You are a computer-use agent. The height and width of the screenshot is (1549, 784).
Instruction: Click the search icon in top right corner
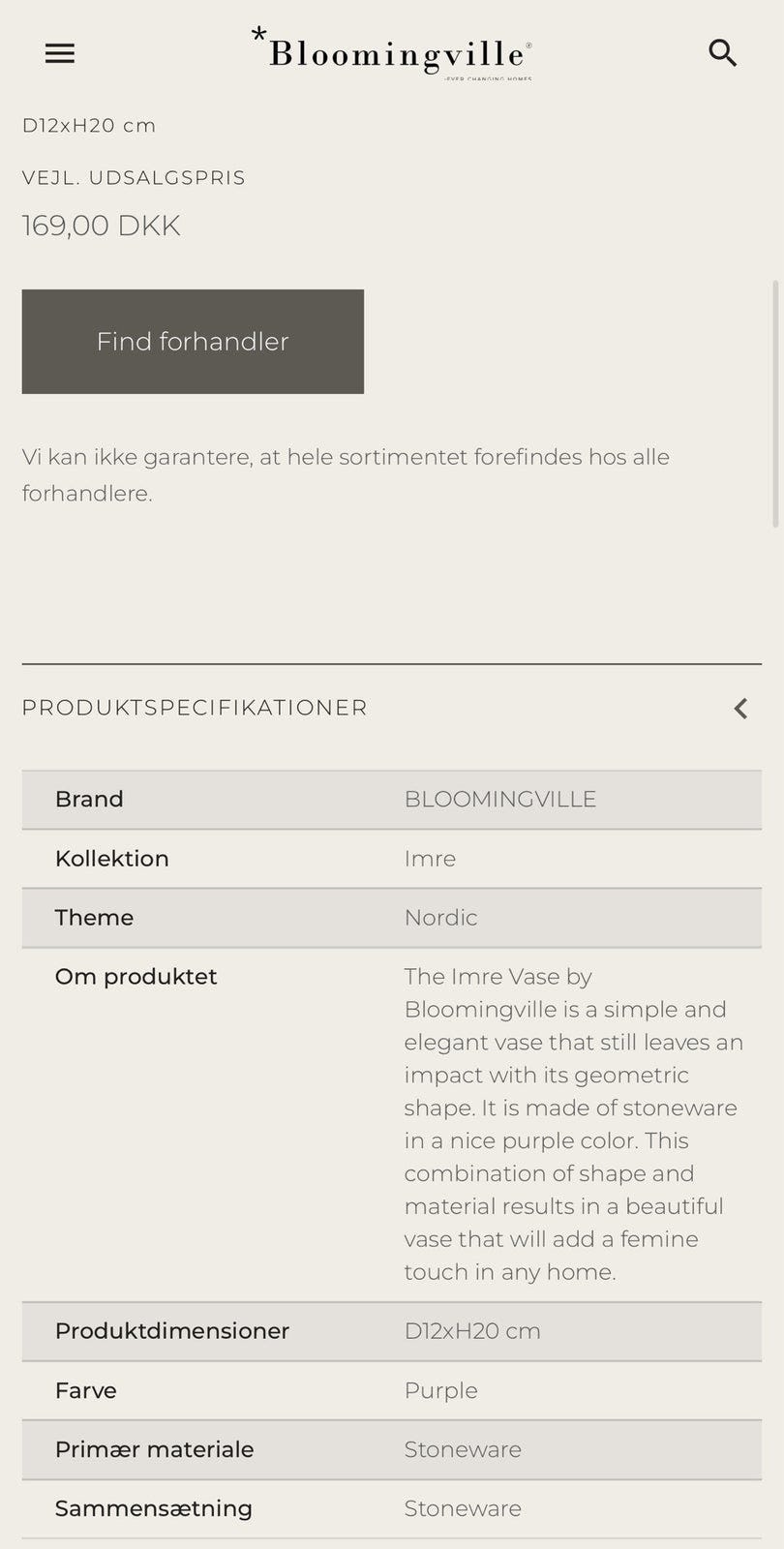pyautogui.click(x=722, y=53)
